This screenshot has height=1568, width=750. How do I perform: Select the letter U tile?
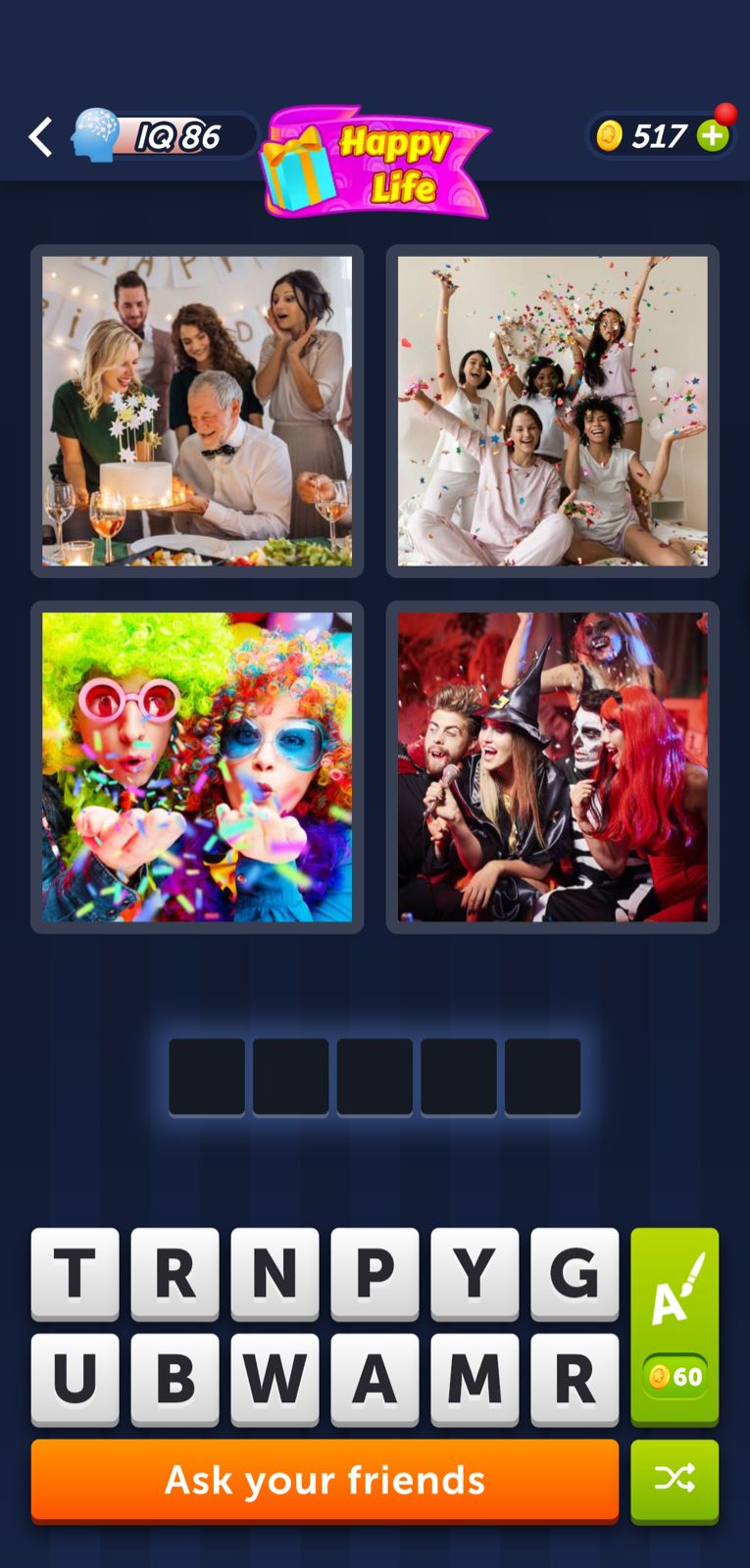[75, 1378]
